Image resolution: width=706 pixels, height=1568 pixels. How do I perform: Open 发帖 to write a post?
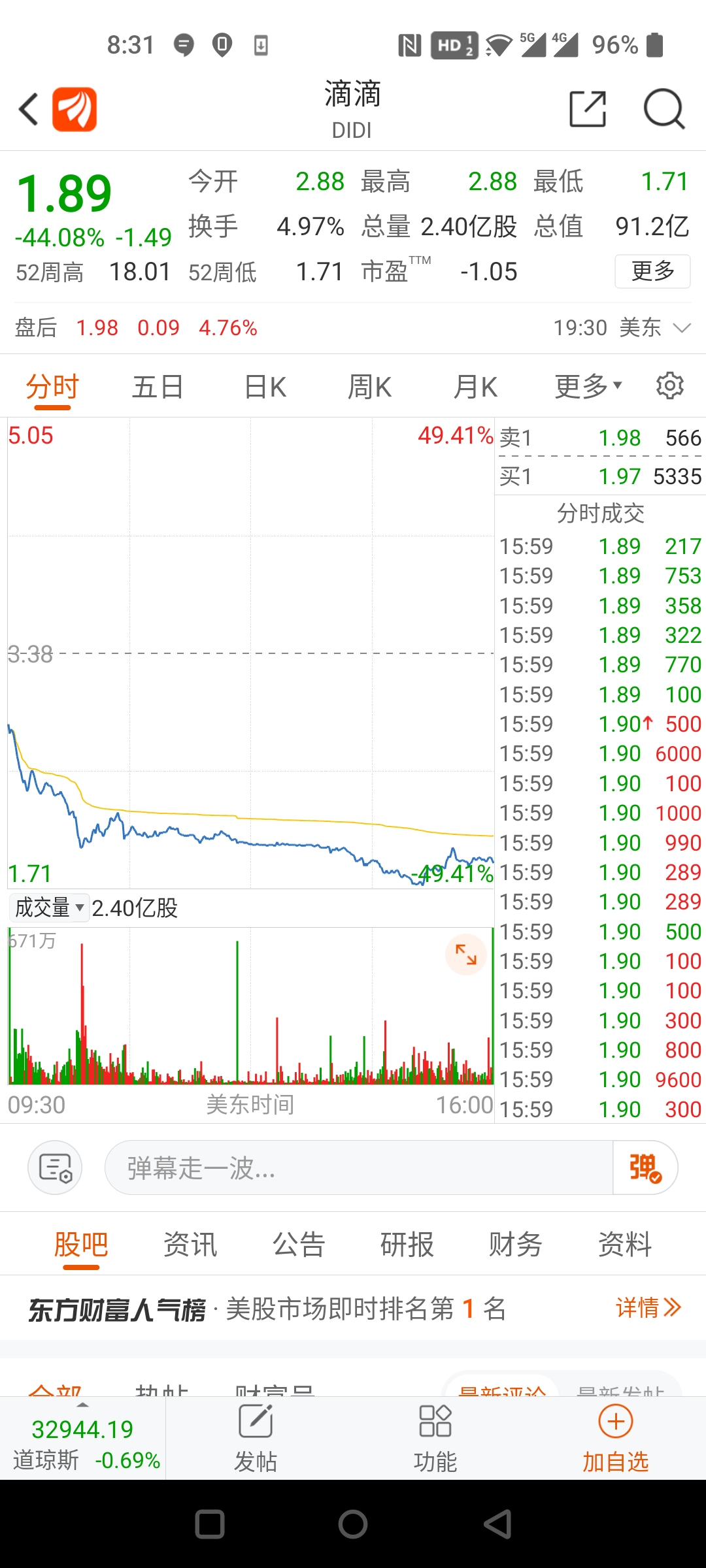256,1439
